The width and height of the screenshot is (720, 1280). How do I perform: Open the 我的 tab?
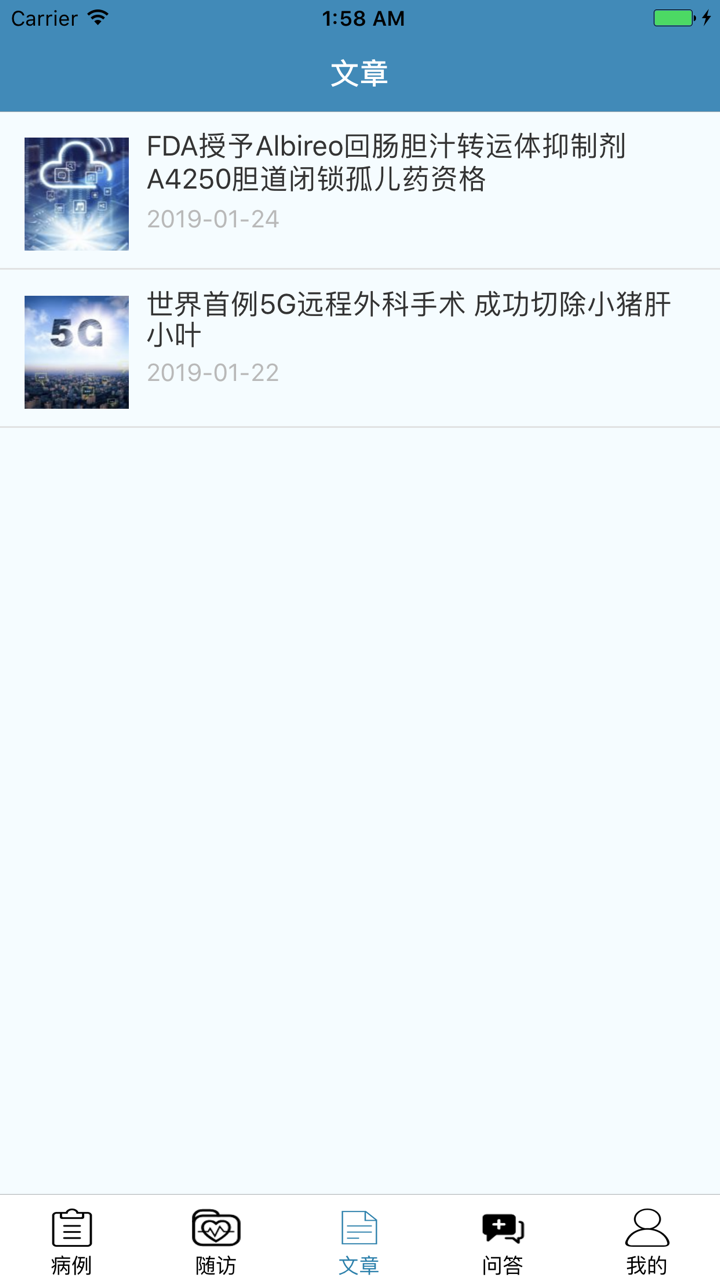(647, 1240)
